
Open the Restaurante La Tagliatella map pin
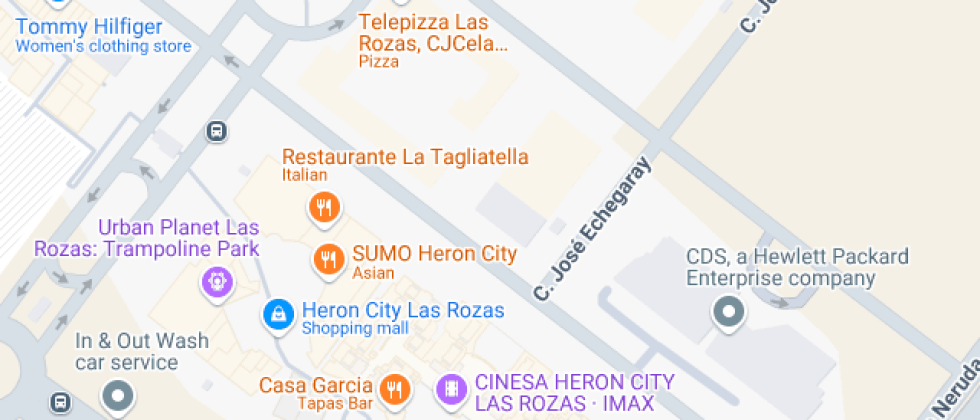click(x=322, y=208)
